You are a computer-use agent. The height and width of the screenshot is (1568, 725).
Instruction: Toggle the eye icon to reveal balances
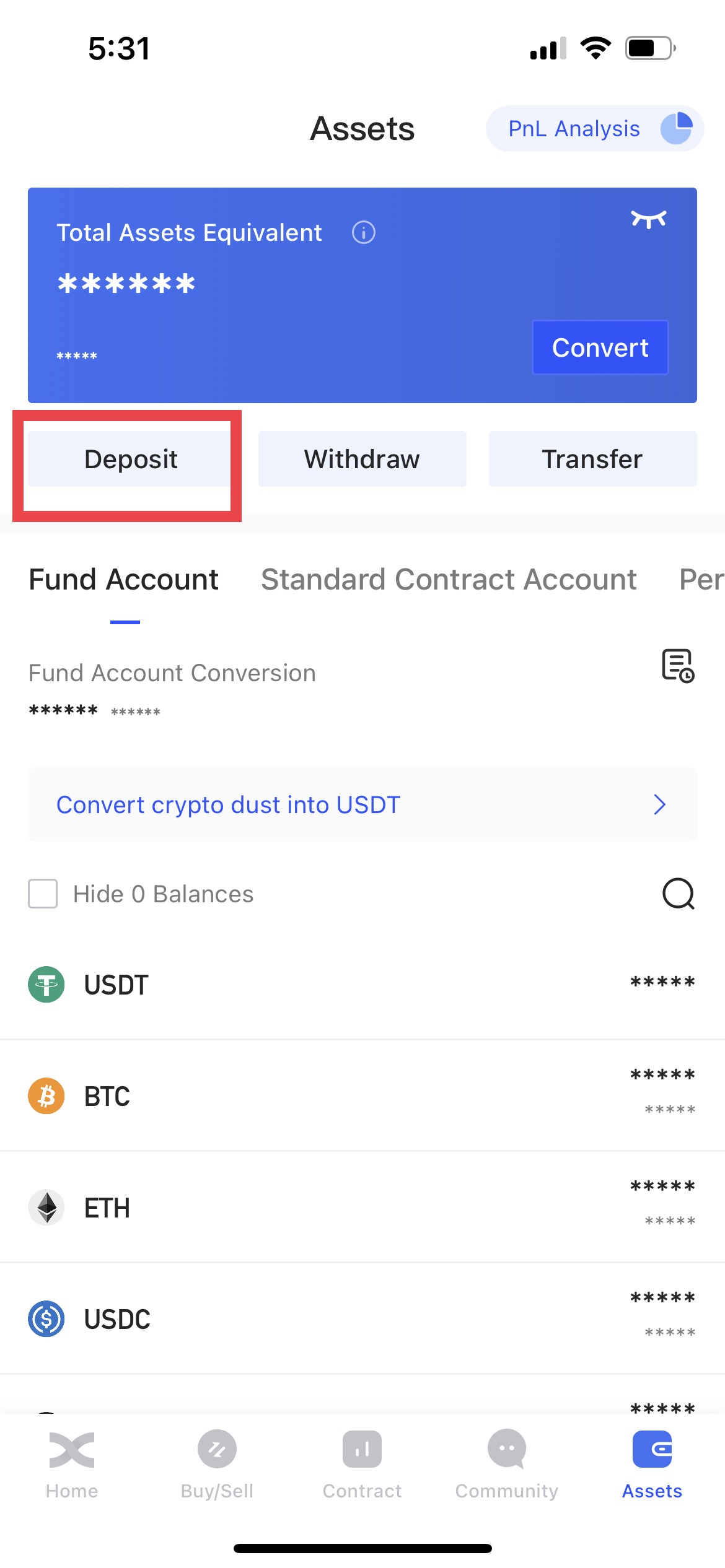click(648, 220)
